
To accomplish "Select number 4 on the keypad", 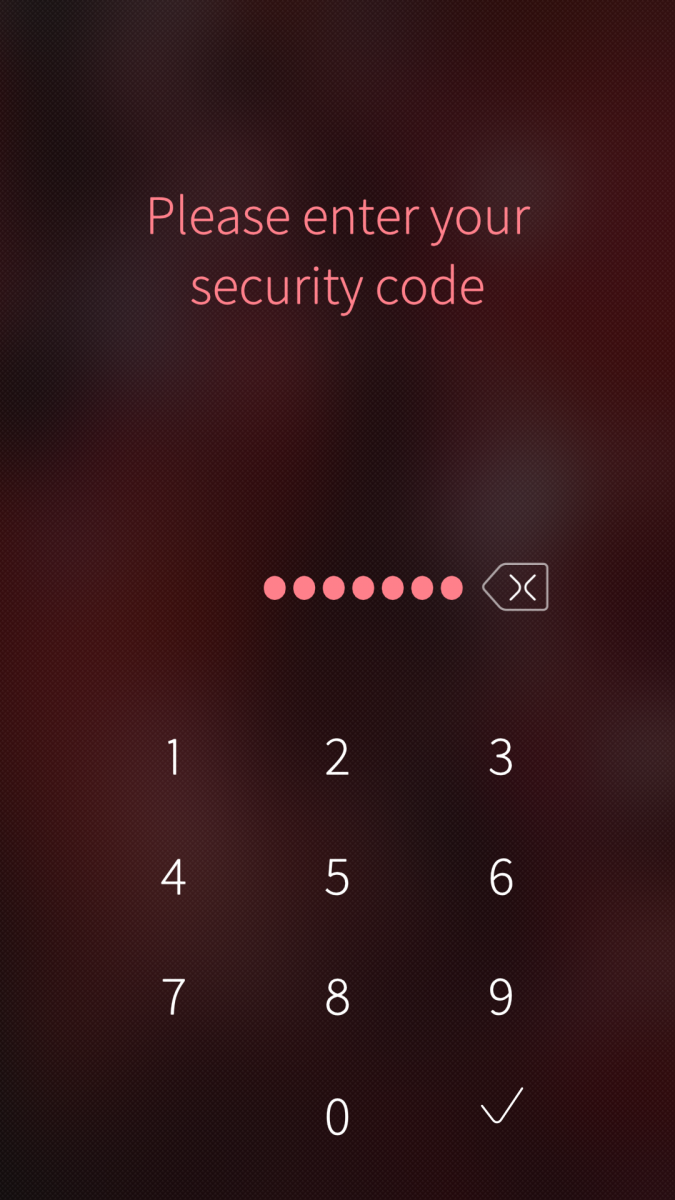I will 173,878.
